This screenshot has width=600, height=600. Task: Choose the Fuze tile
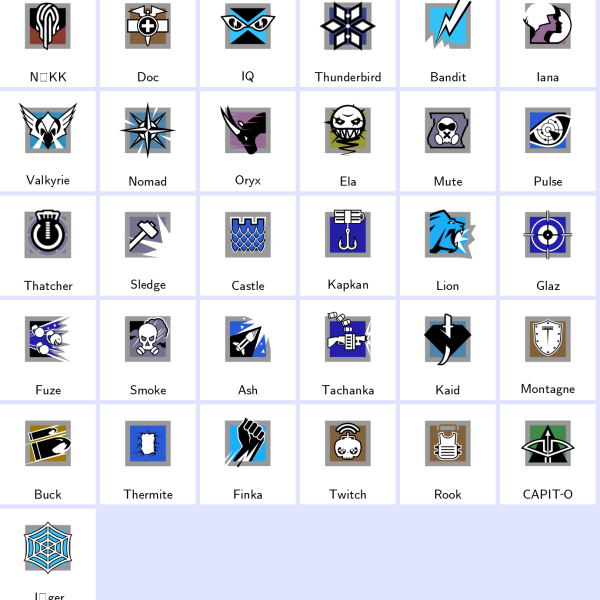[x=48, y=348]
